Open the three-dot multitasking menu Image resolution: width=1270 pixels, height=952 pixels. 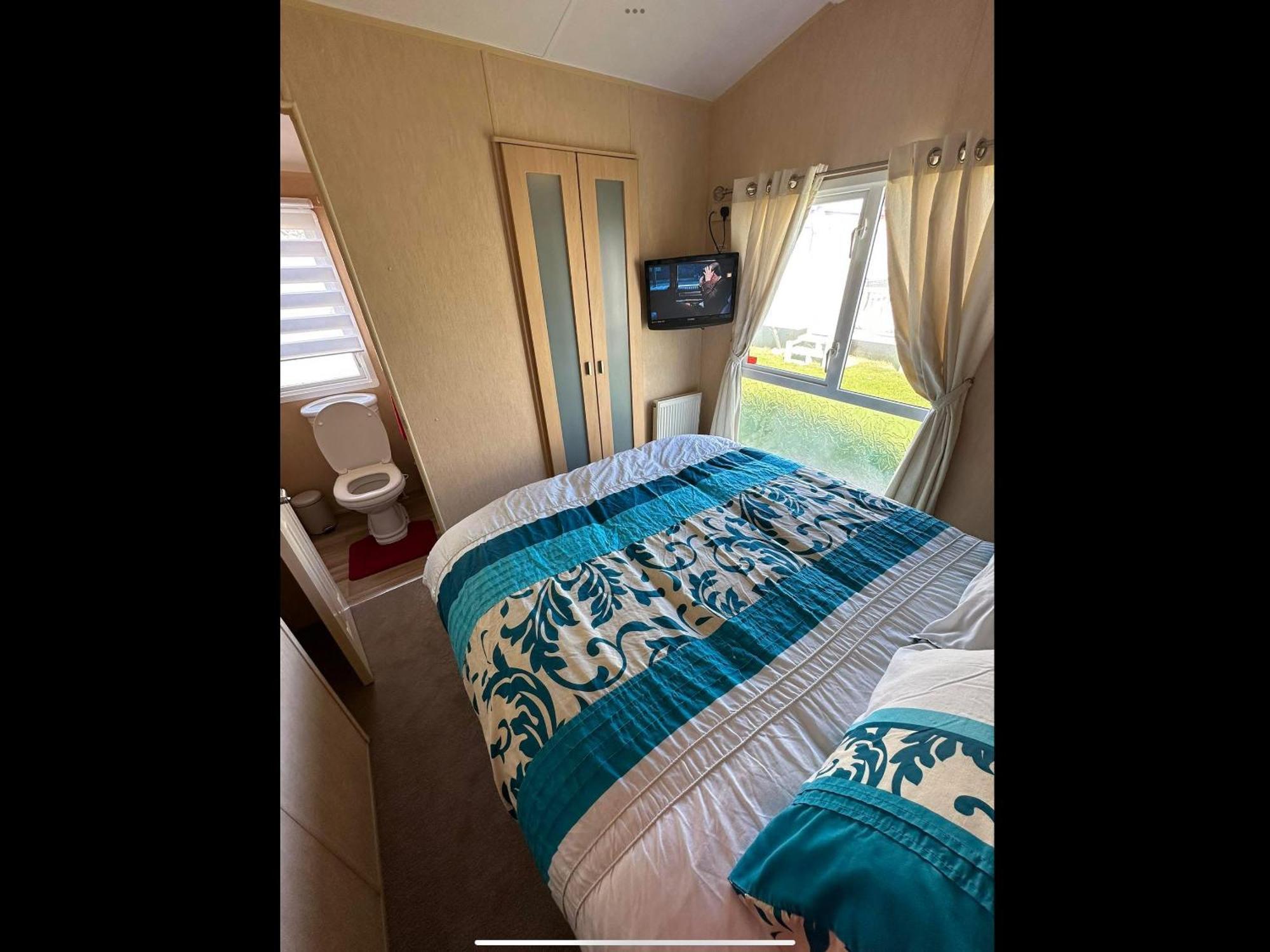(634, 11)
